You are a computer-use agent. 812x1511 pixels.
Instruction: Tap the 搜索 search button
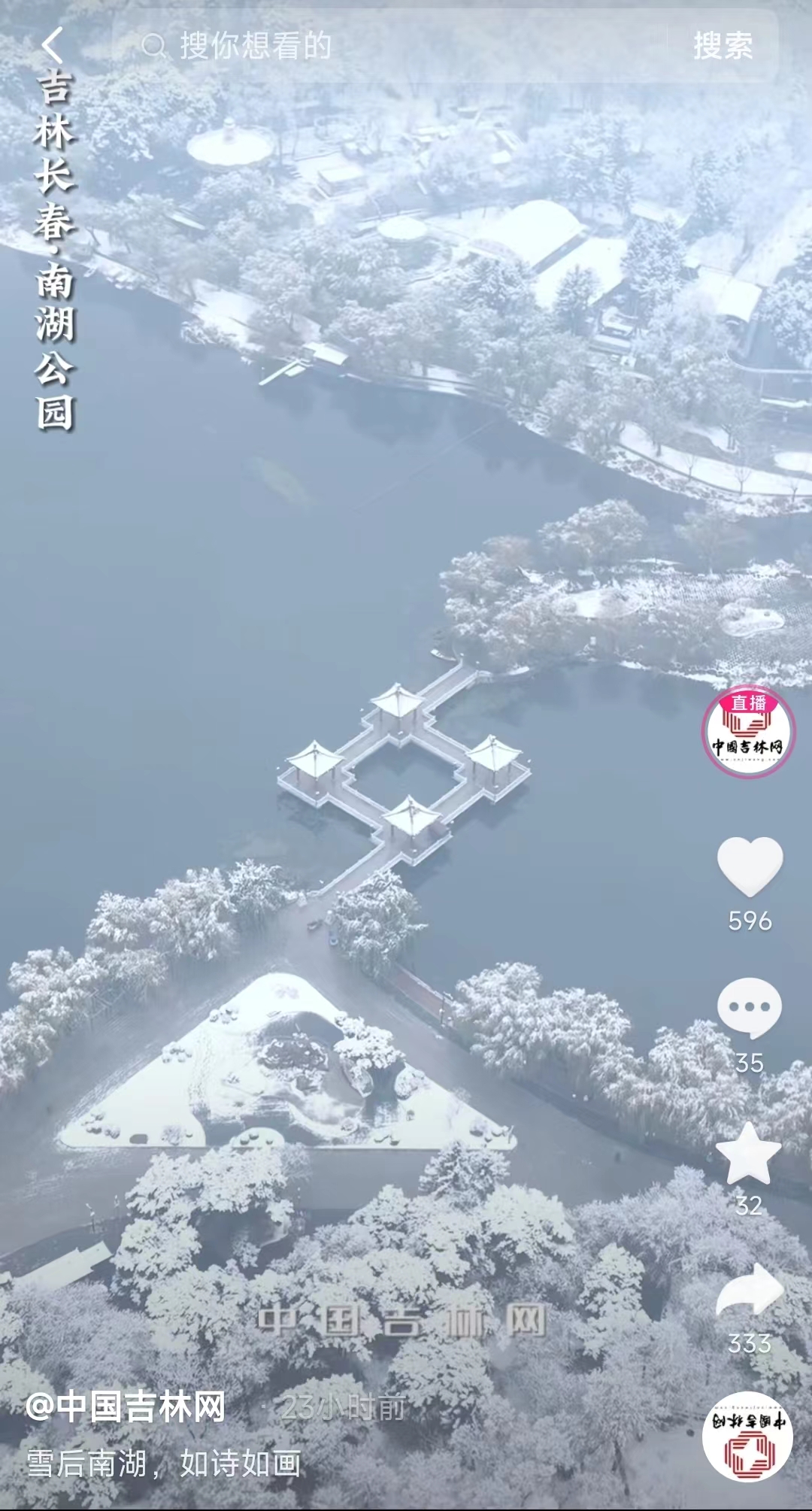[x=724, y=47]
